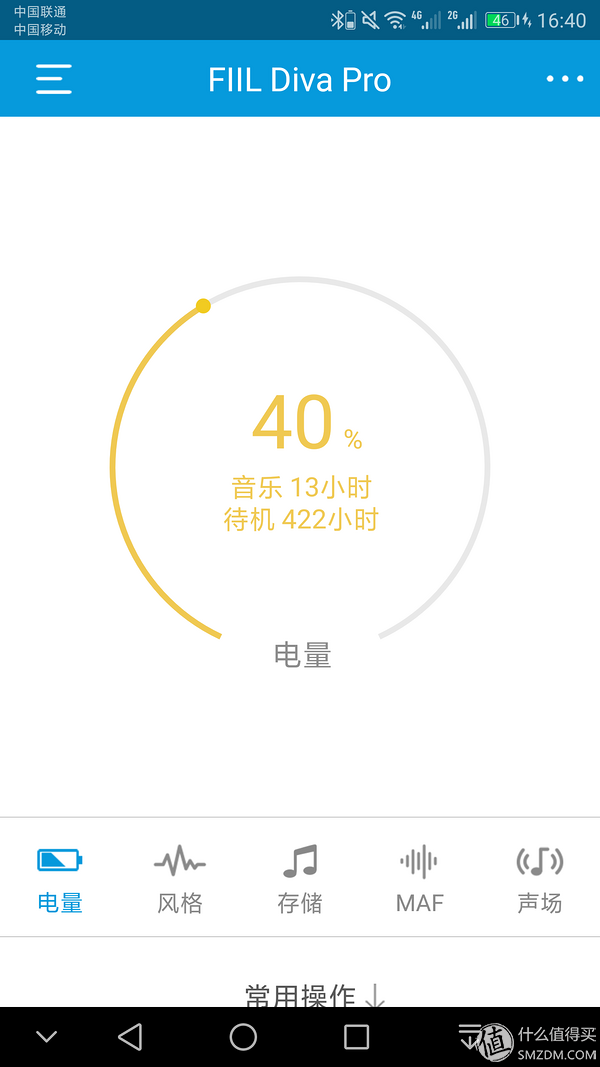Image resolution: width=600 pixels, height=1067 pixels.
Task: Expand the 常用操作 section
Action: click(314, 994)
